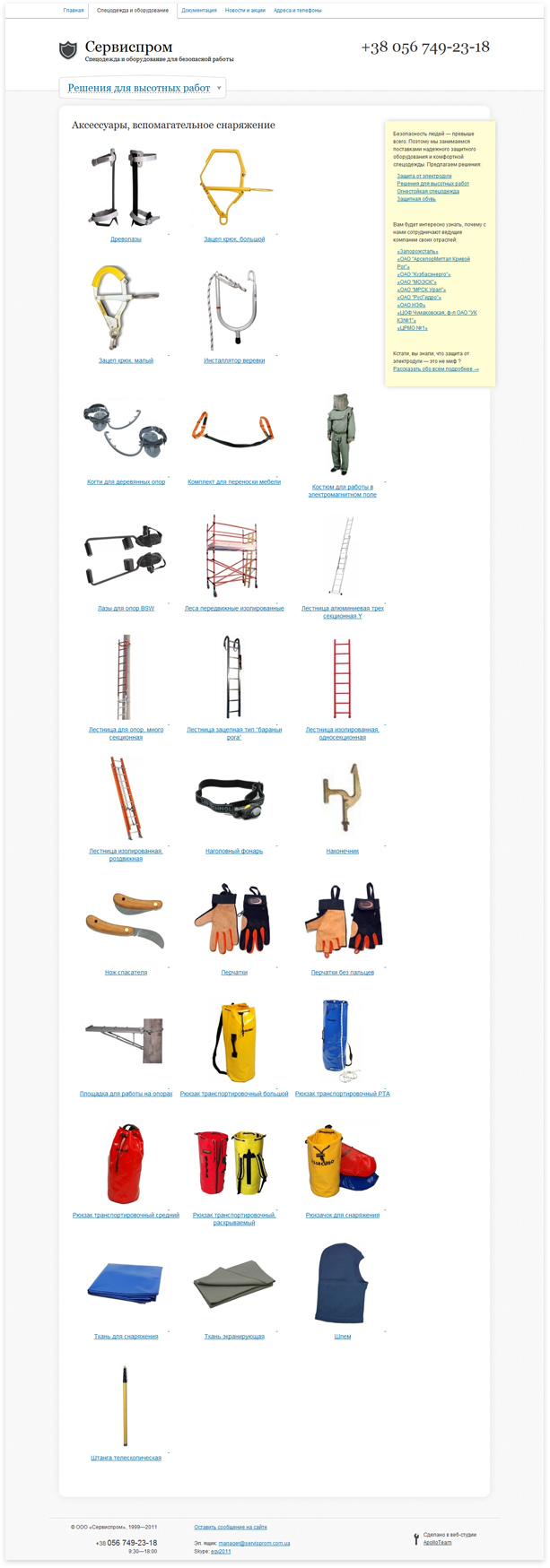Viewport: 550px width, 1568px height.
Task: Open Оставить сообщение на сайте link
Action: [x=231, y=1527]
